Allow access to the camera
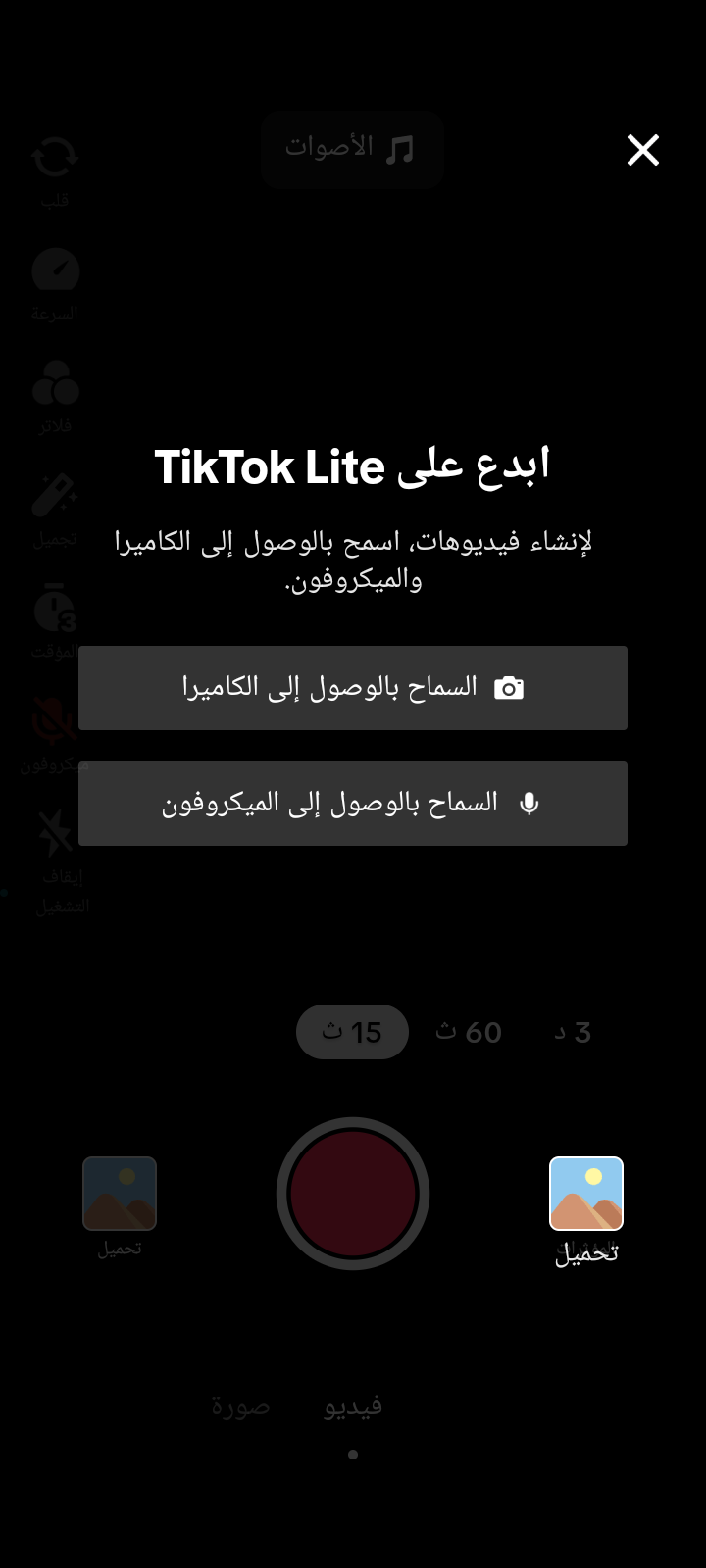 coord(353,688)
